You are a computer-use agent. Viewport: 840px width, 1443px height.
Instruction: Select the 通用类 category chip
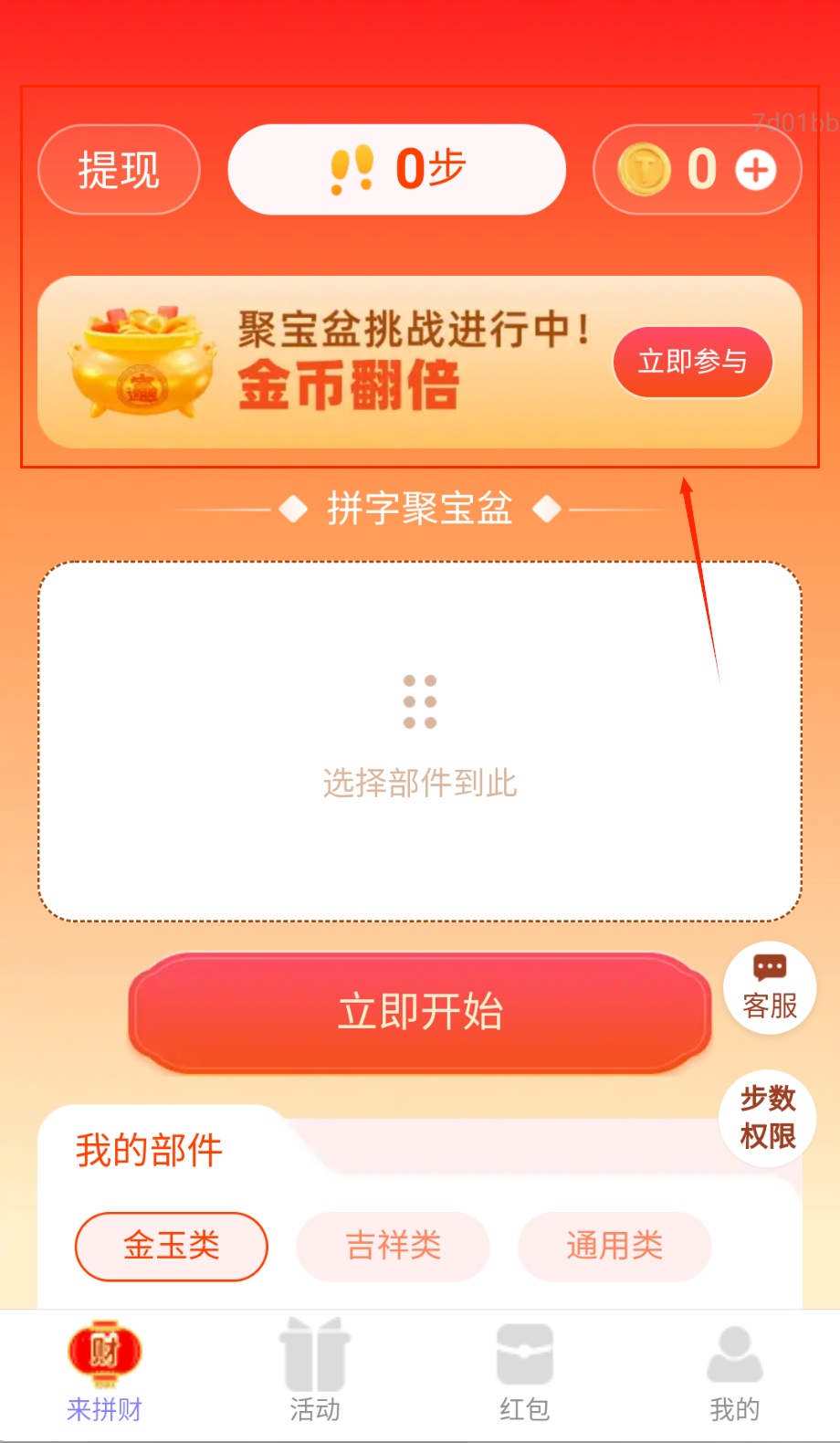[614, 1246]
